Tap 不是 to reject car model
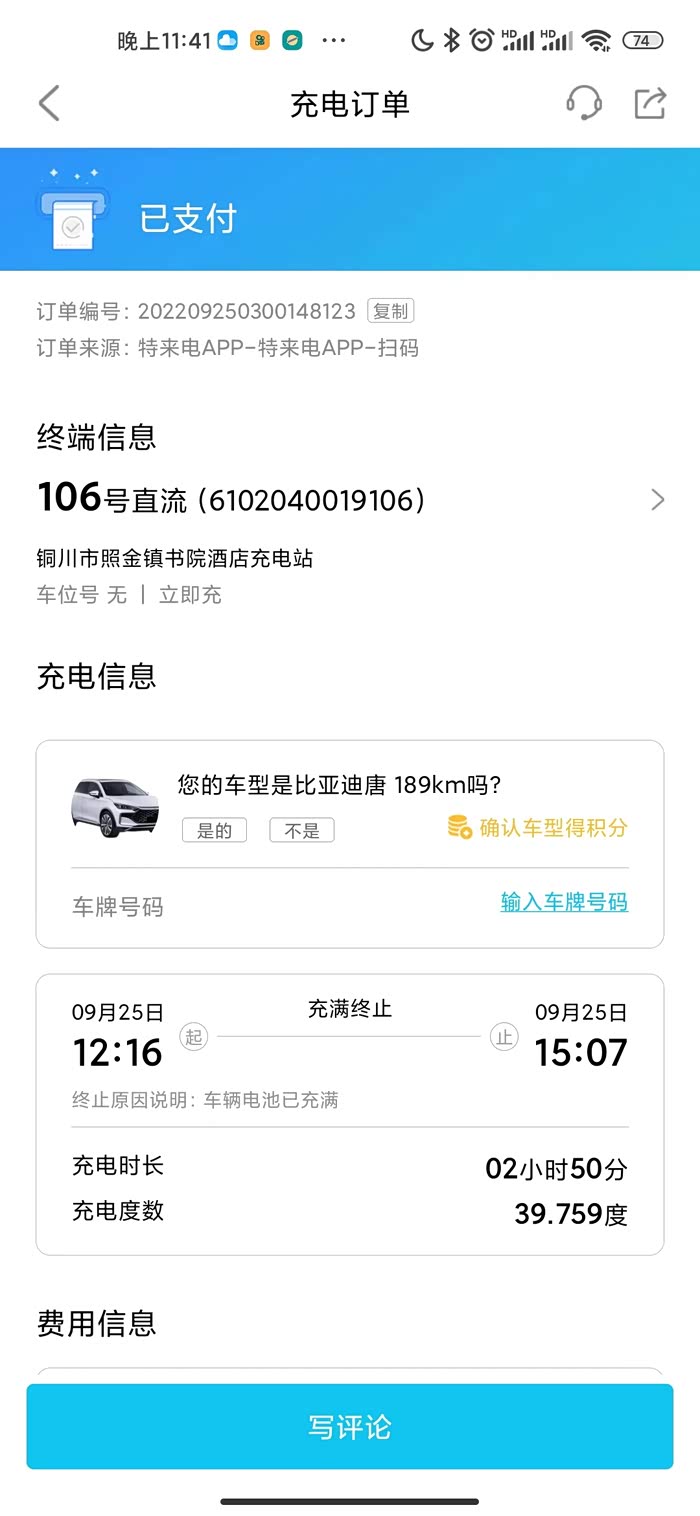The image size is (700, 1516). (x=302, y=830)
